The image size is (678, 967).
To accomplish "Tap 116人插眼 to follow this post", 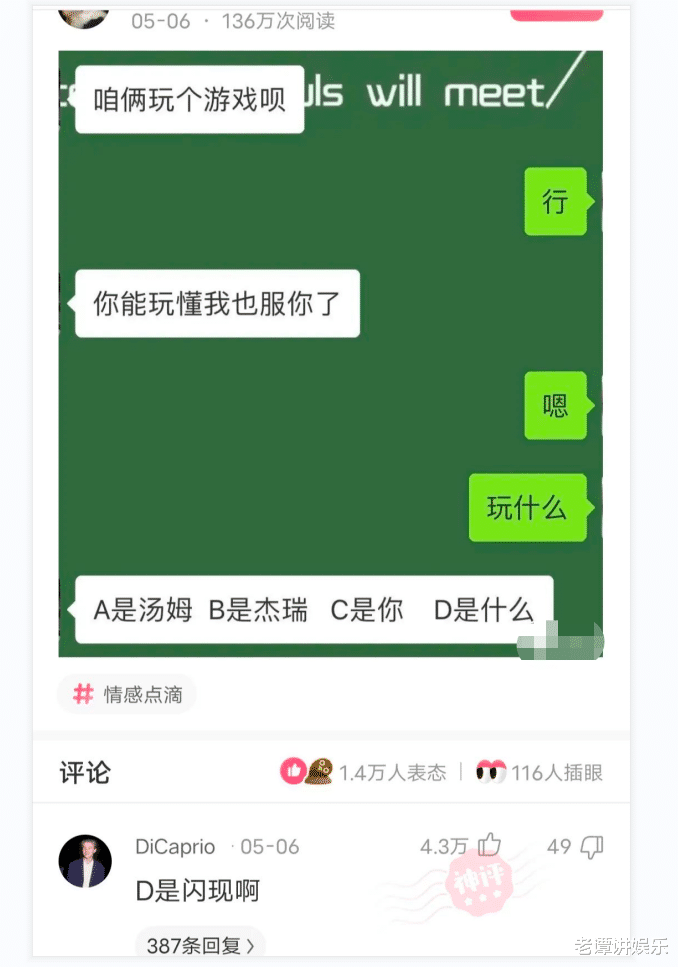I will [x=540, y=772].
